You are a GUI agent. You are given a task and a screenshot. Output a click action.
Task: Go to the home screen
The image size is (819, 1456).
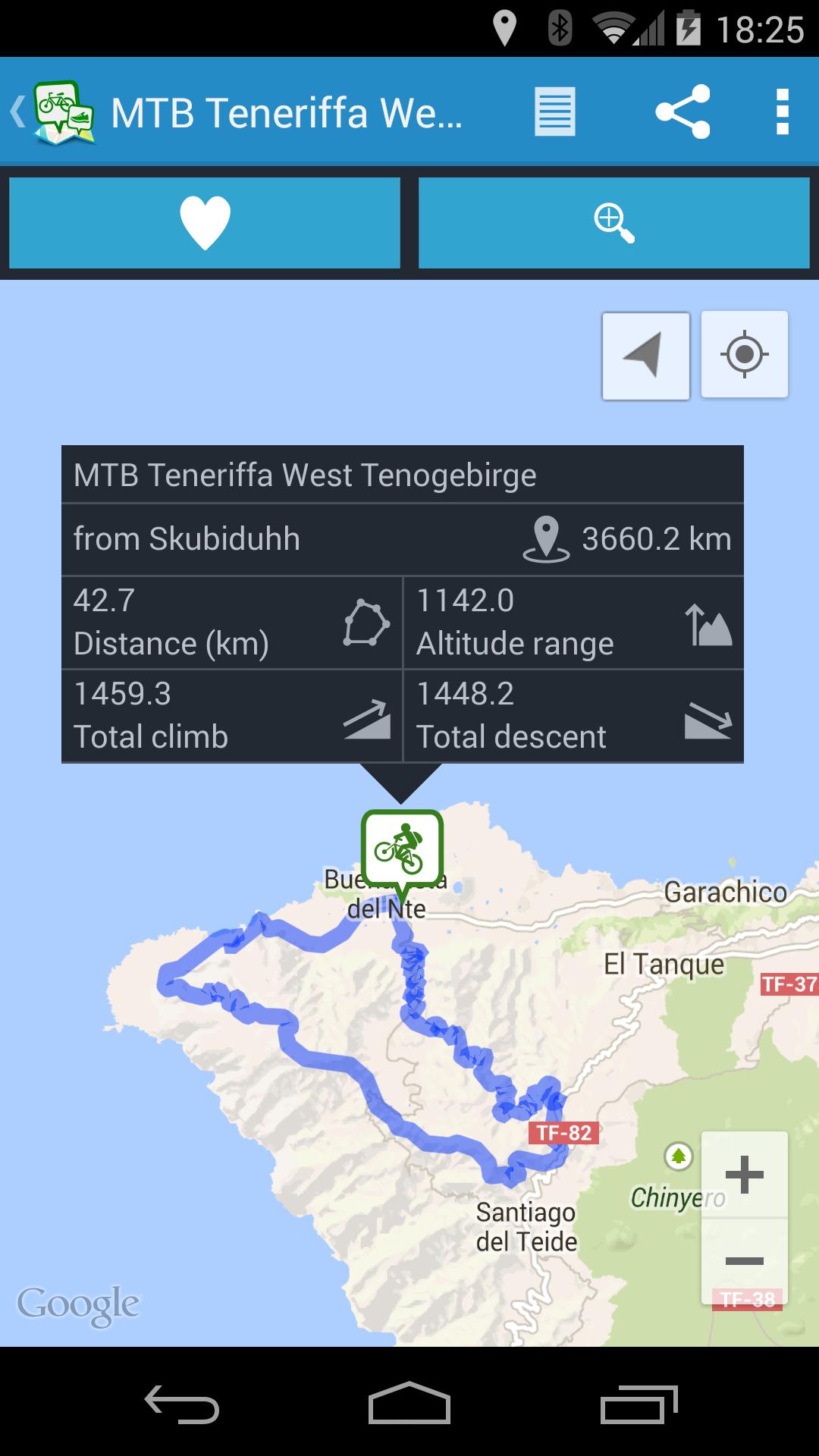pos(409,1404)
